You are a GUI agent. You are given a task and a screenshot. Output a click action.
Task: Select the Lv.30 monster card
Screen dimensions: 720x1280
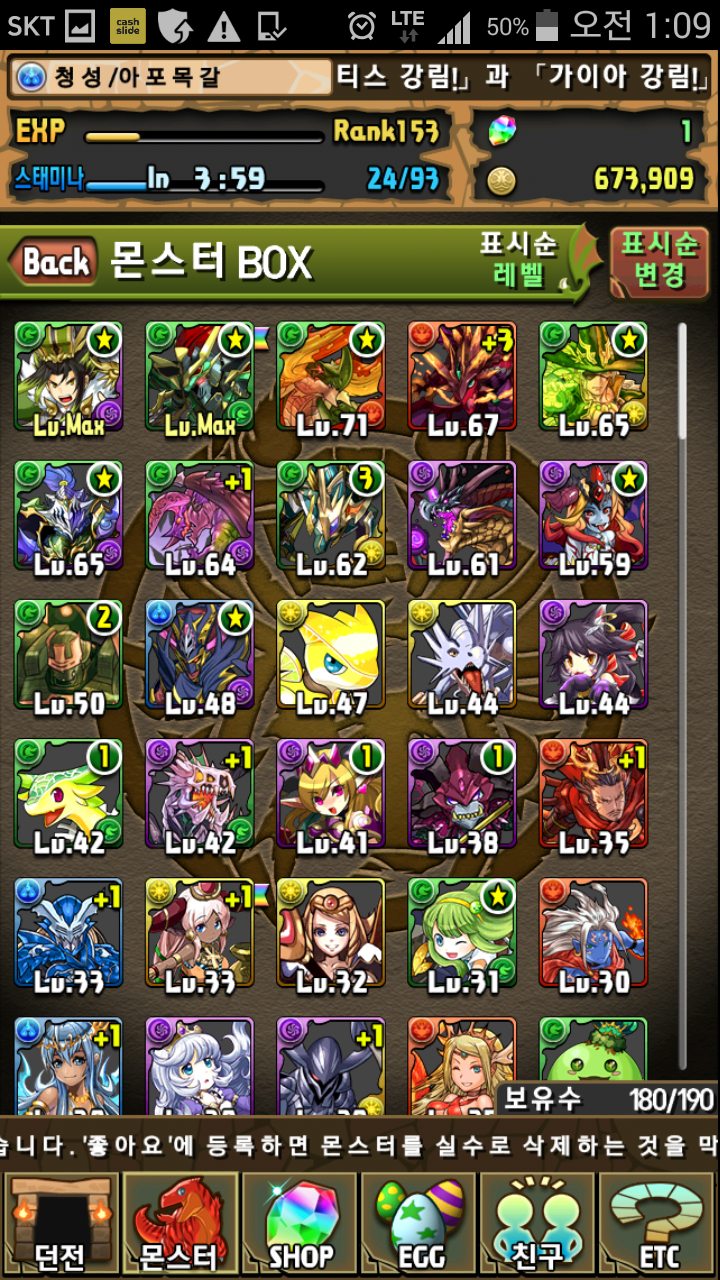[x=593, y=933]
